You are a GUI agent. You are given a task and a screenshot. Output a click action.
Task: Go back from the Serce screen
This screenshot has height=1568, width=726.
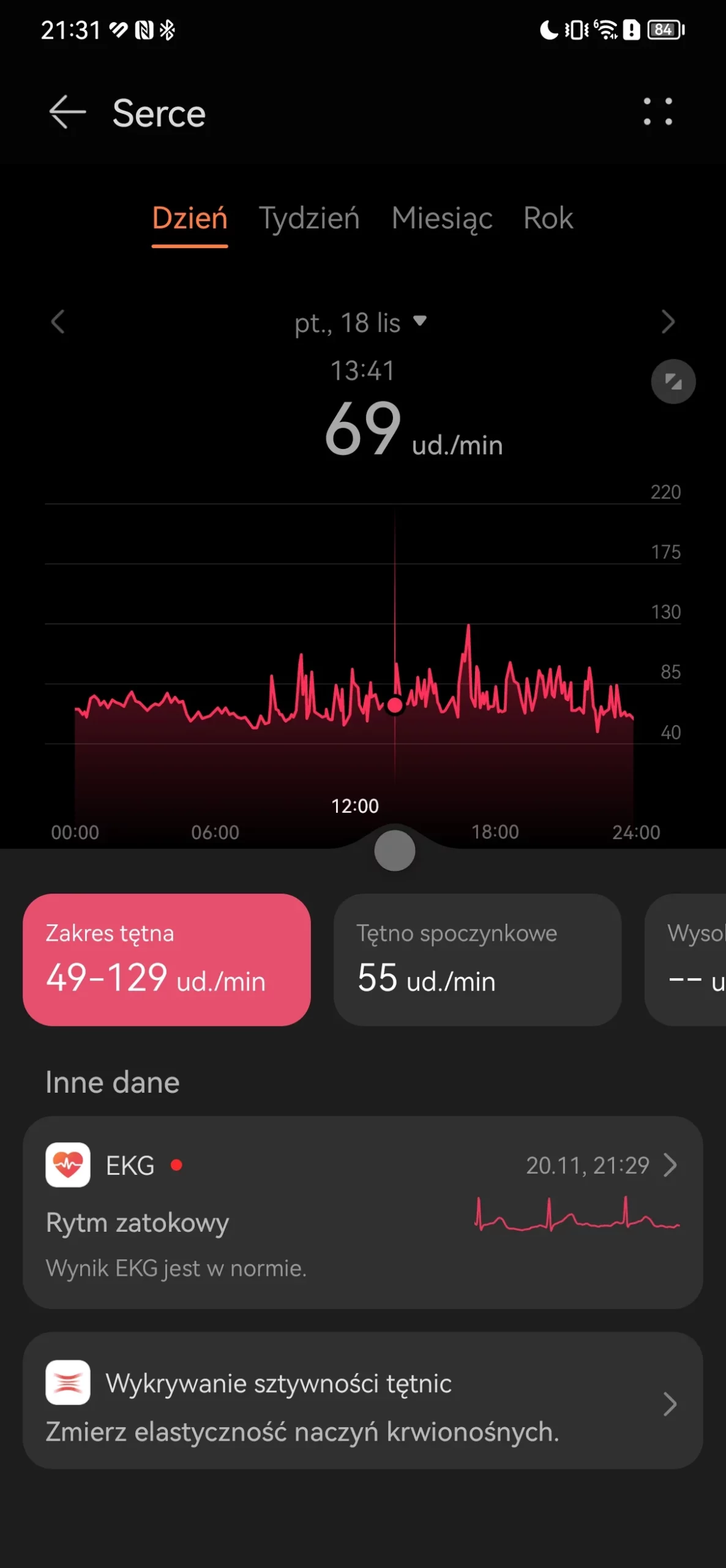click(67, 113)
